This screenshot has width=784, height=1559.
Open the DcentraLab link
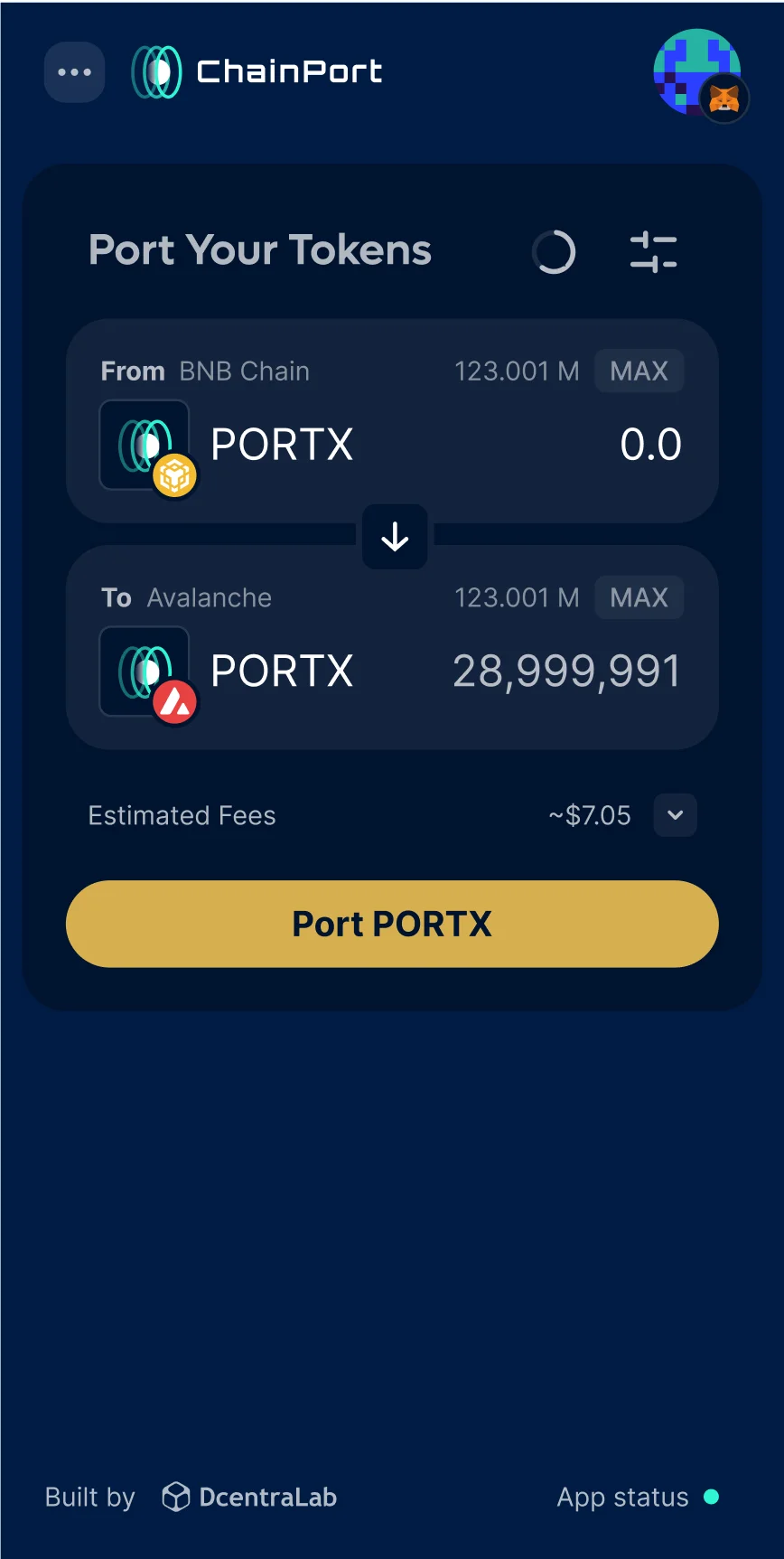point(249,1498)
